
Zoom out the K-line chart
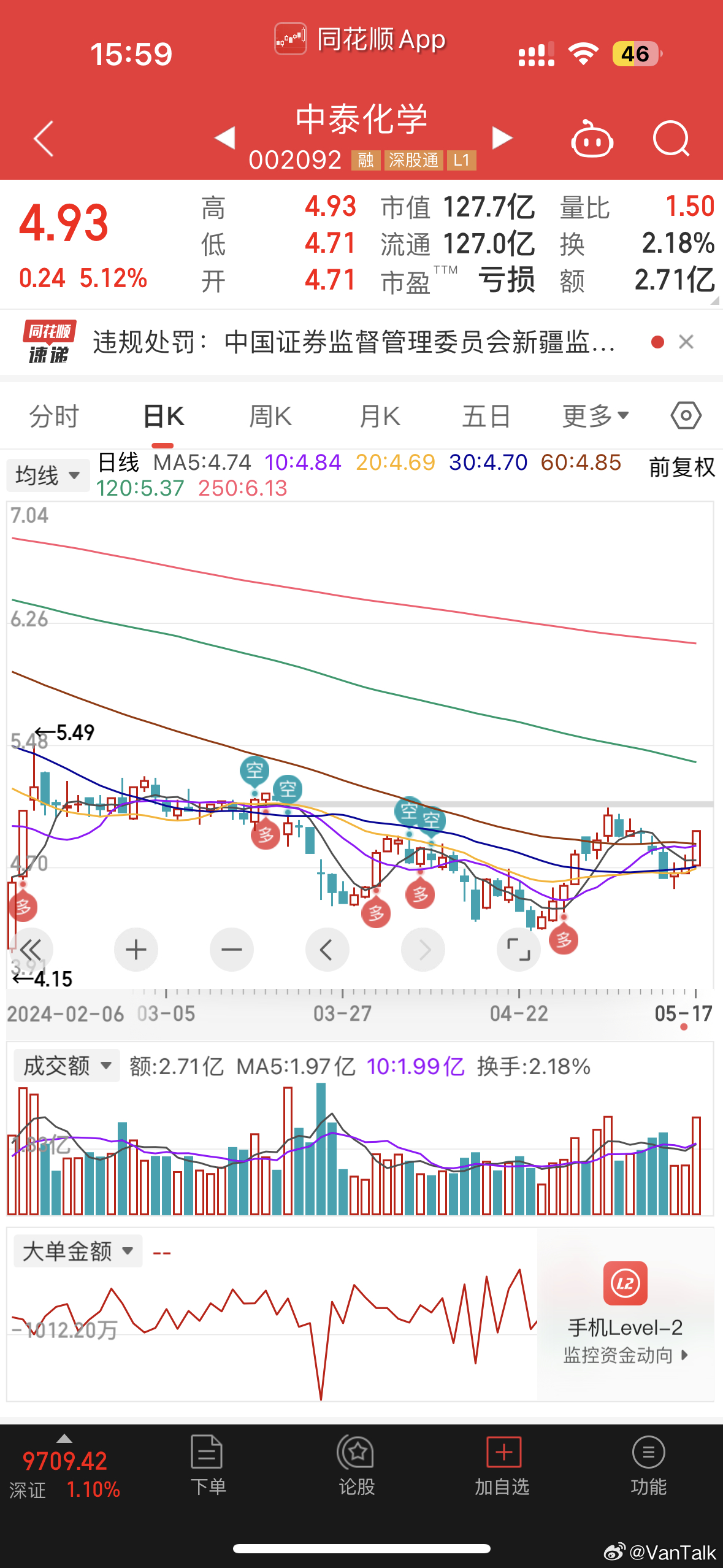coord(232,950)
